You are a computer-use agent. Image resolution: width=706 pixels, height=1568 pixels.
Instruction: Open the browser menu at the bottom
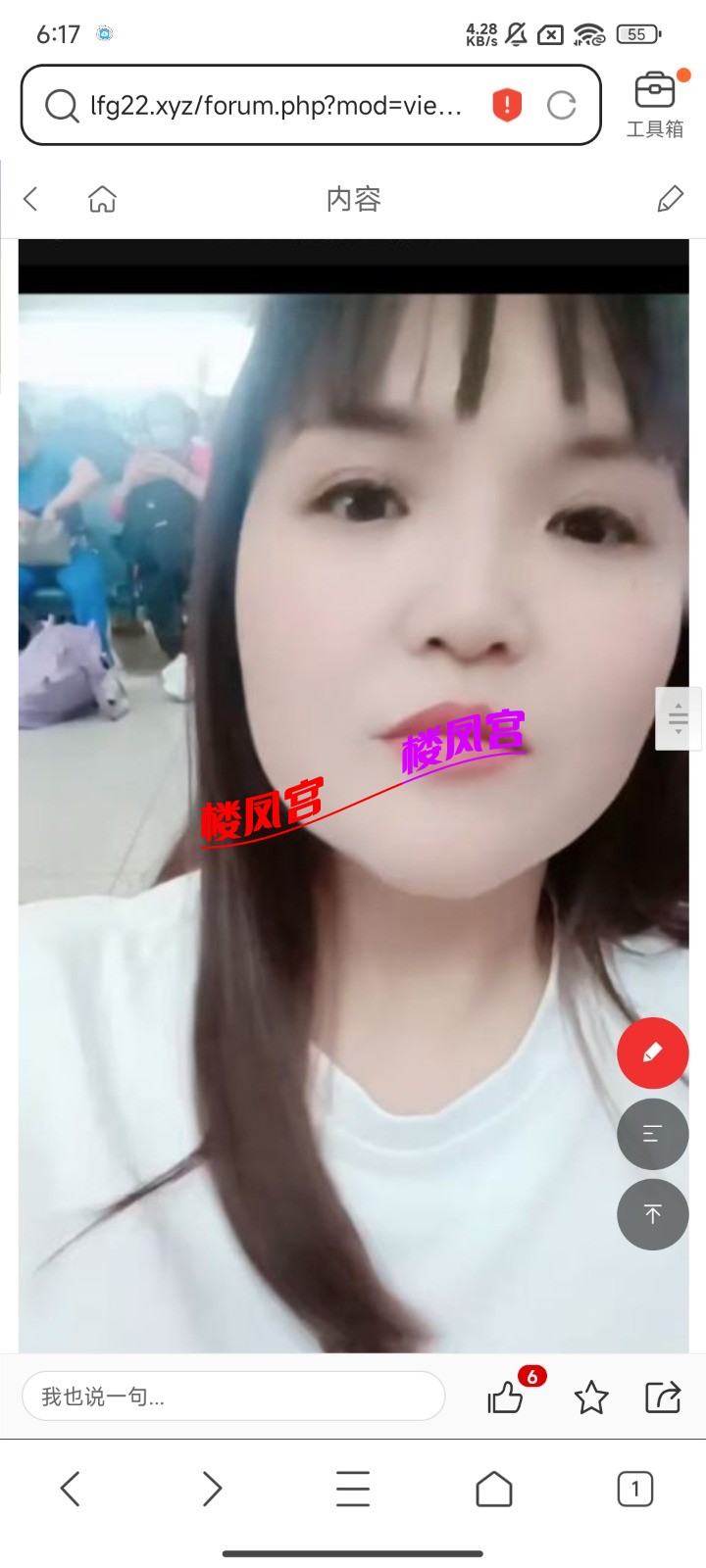coord(352,1489)
